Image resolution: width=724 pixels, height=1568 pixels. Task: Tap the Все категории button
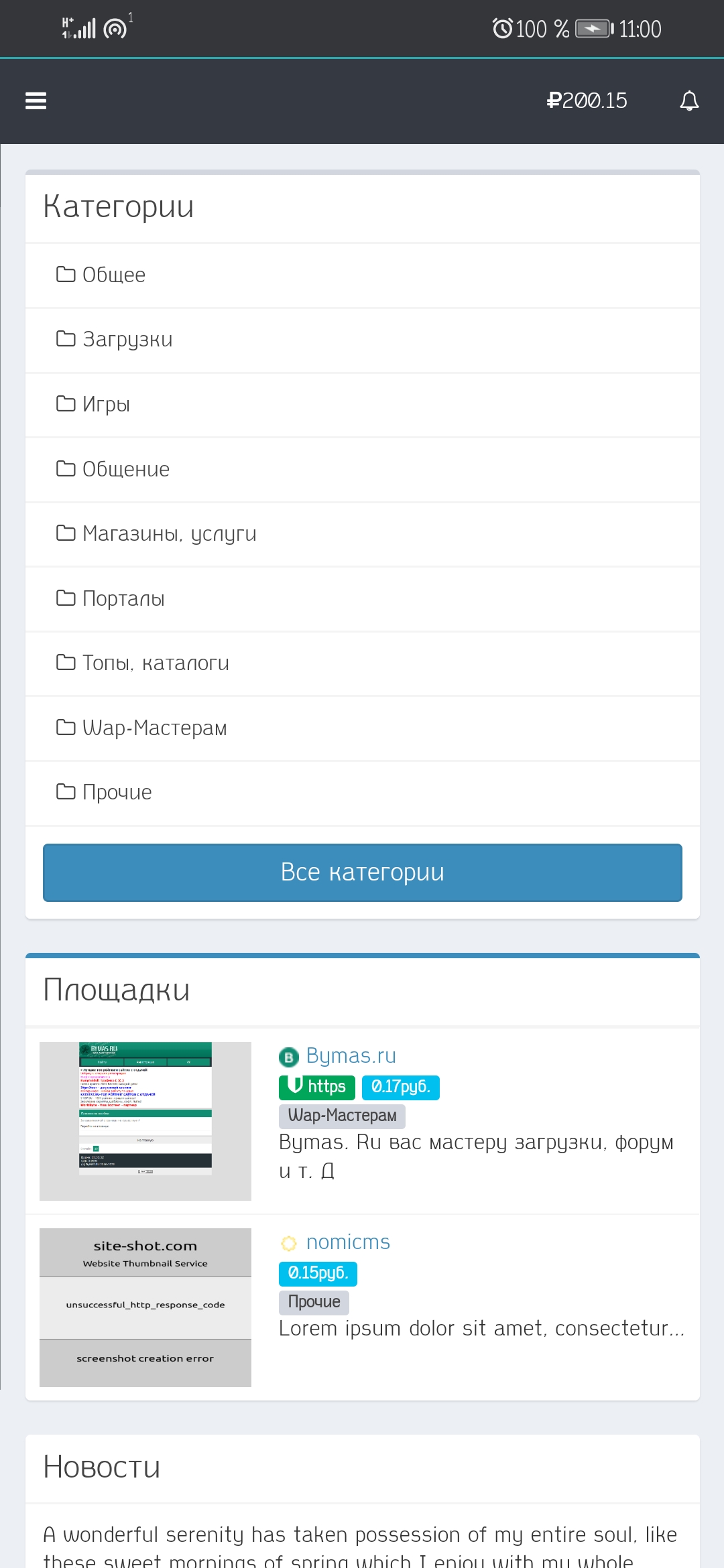(x=362, y=872)
